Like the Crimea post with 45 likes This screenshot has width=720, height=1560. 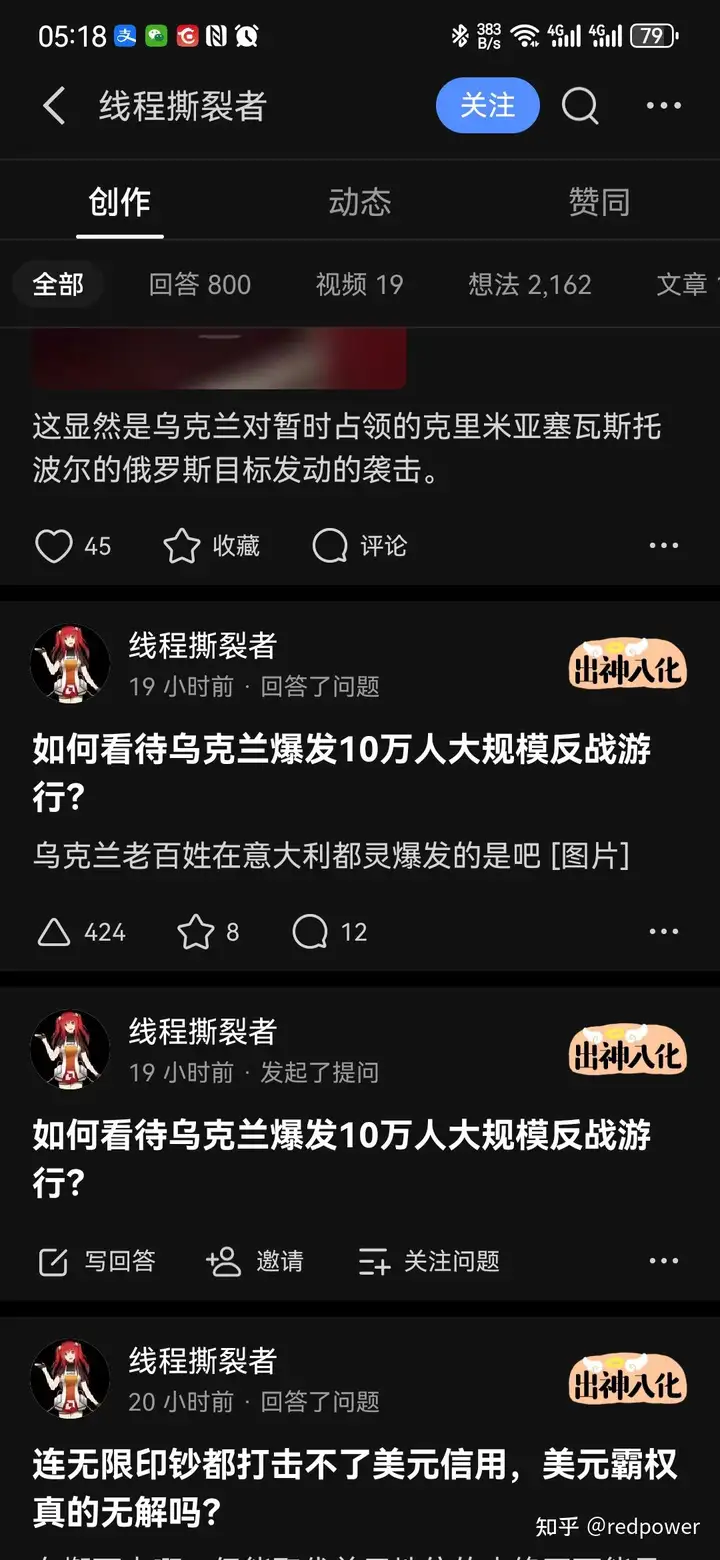click(x=72, y=546)
